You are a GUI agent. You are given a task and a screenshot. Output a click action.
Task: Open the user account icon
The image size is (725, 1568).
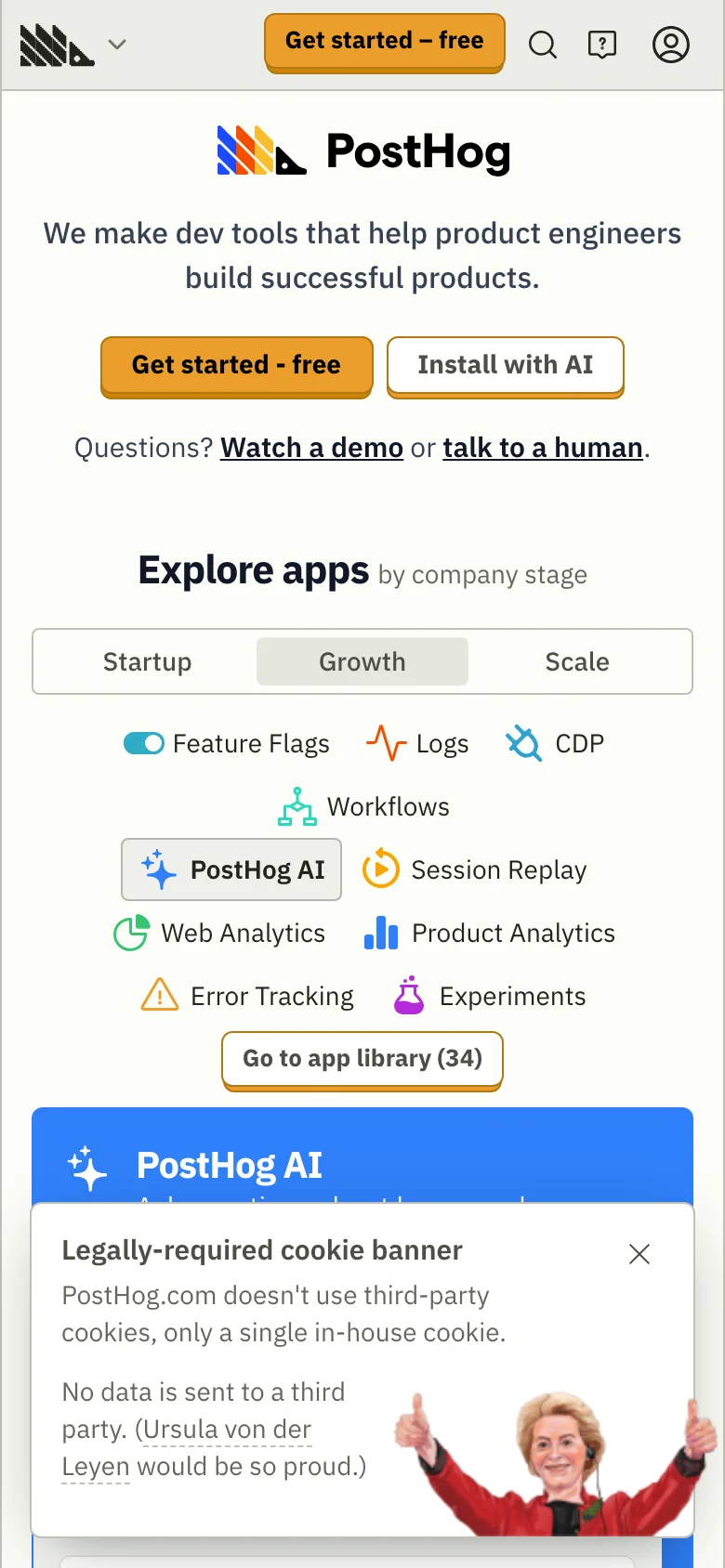tap(670, 45)
